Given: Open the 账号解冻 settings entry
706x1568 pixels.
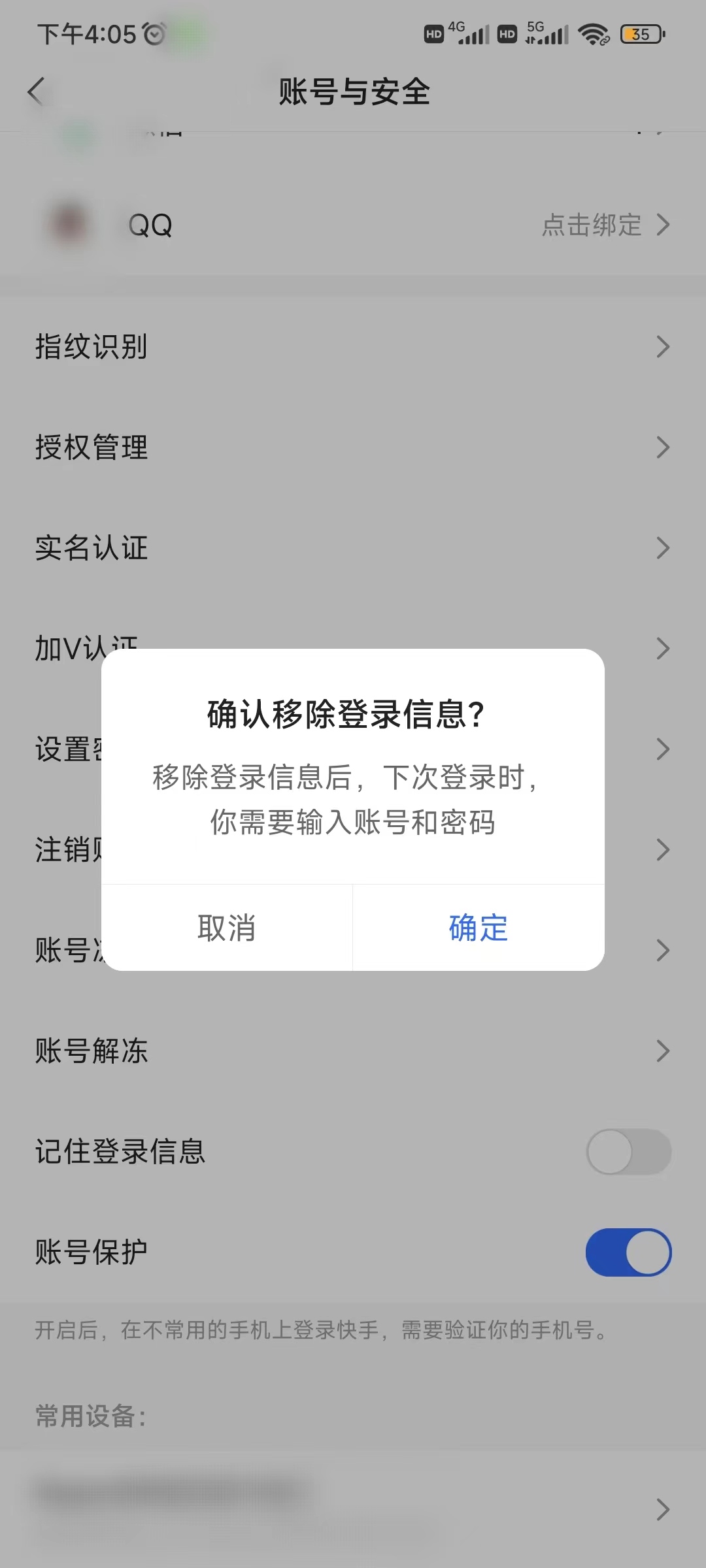Looking at the screenshot, I should click(x=353, y=1051).
